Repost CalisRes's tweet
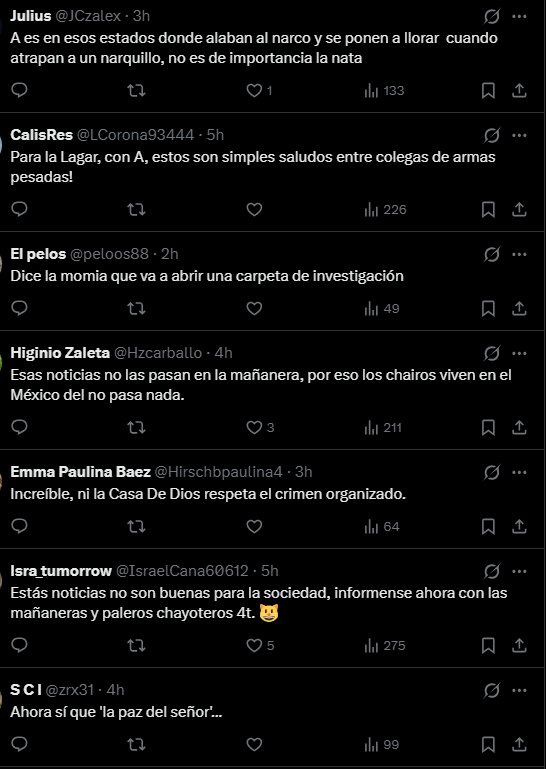The width and height of the screenshot is (546, 769). click(x=136, y=209)
